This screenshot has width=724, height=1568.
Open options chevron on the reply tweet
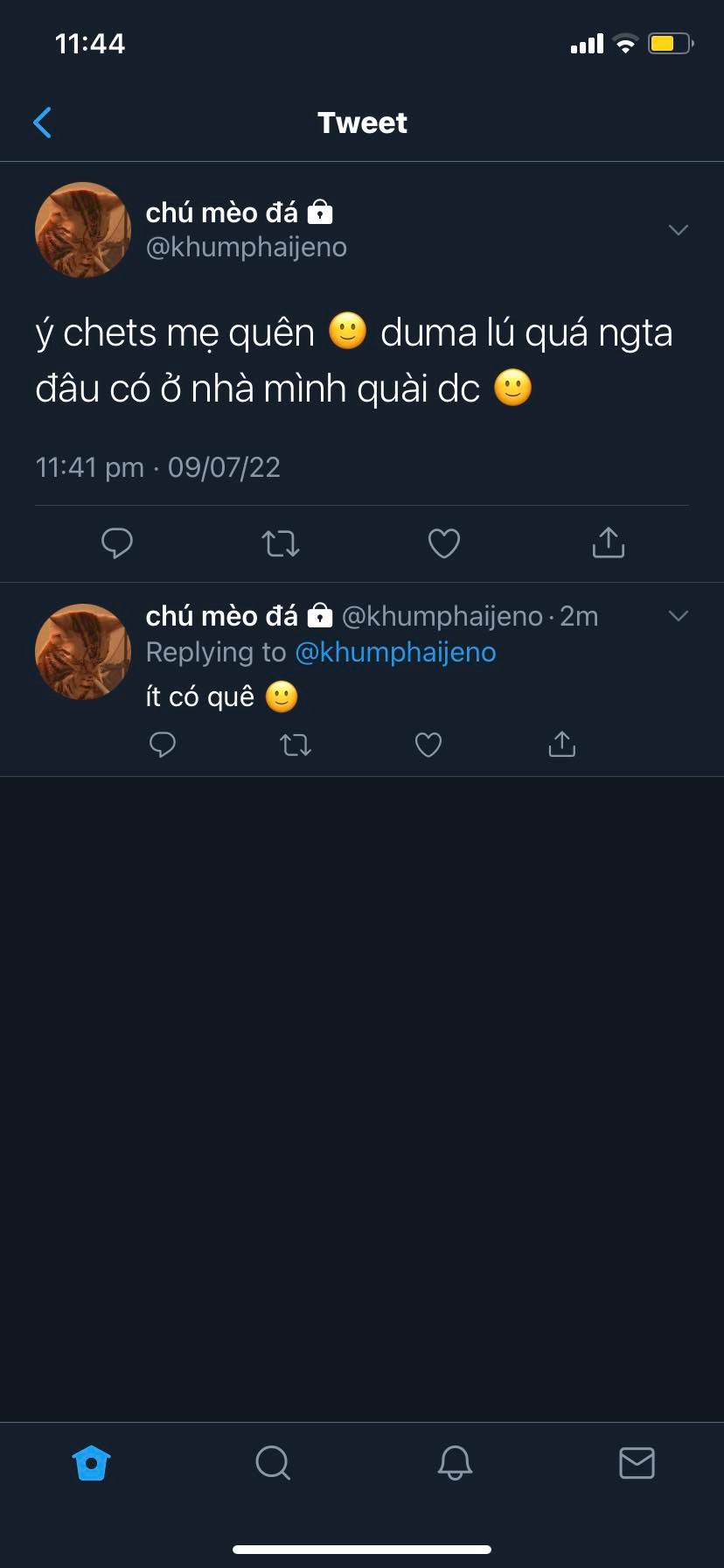(678, 616)
